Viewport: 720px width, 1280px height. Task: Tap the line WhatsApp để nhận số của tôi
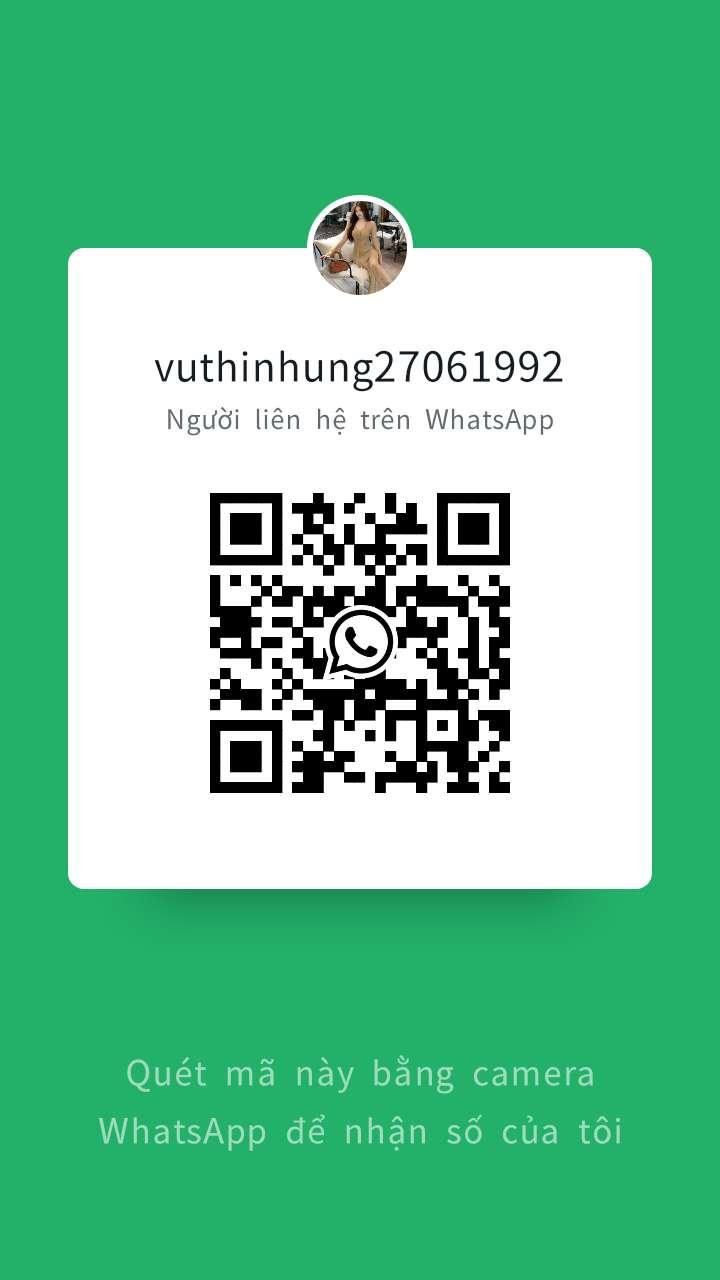pyautogui.click(x=360, y=1132)
